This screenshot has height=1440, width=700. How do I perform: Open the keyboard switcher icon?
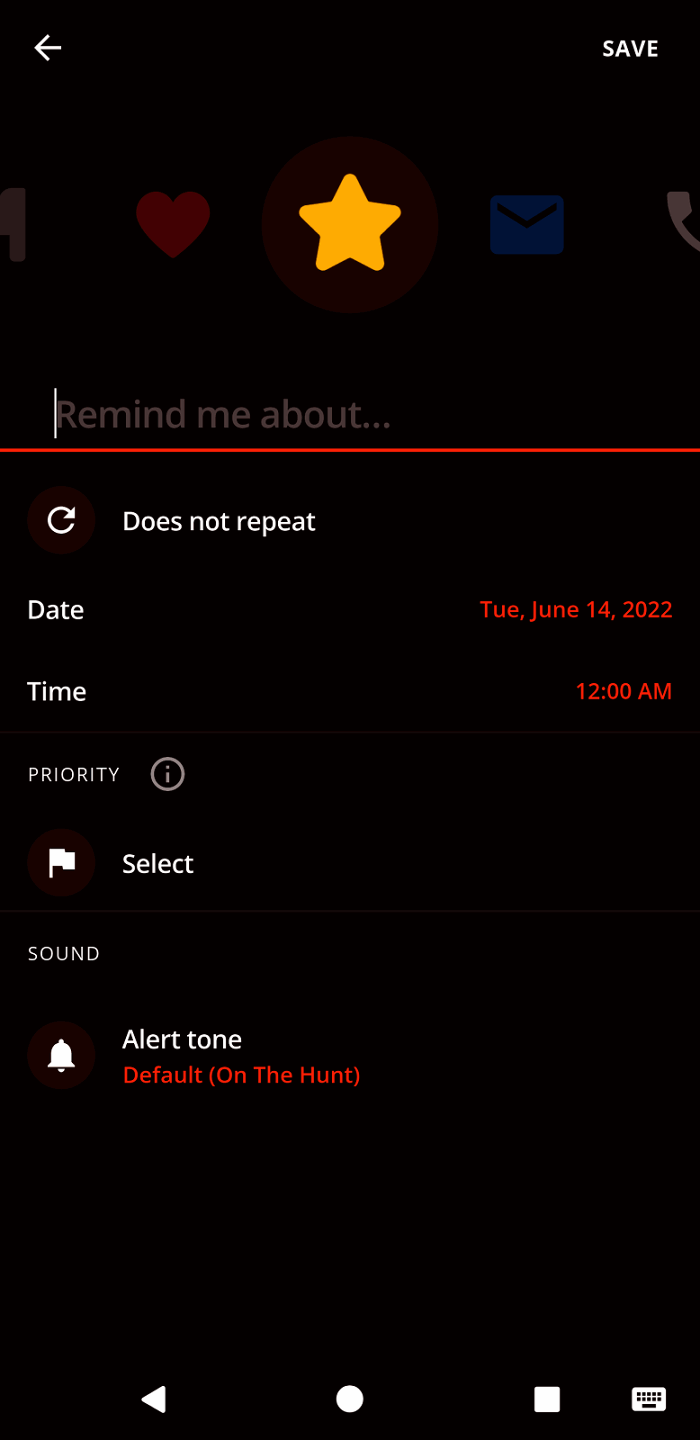[648, 1399]
